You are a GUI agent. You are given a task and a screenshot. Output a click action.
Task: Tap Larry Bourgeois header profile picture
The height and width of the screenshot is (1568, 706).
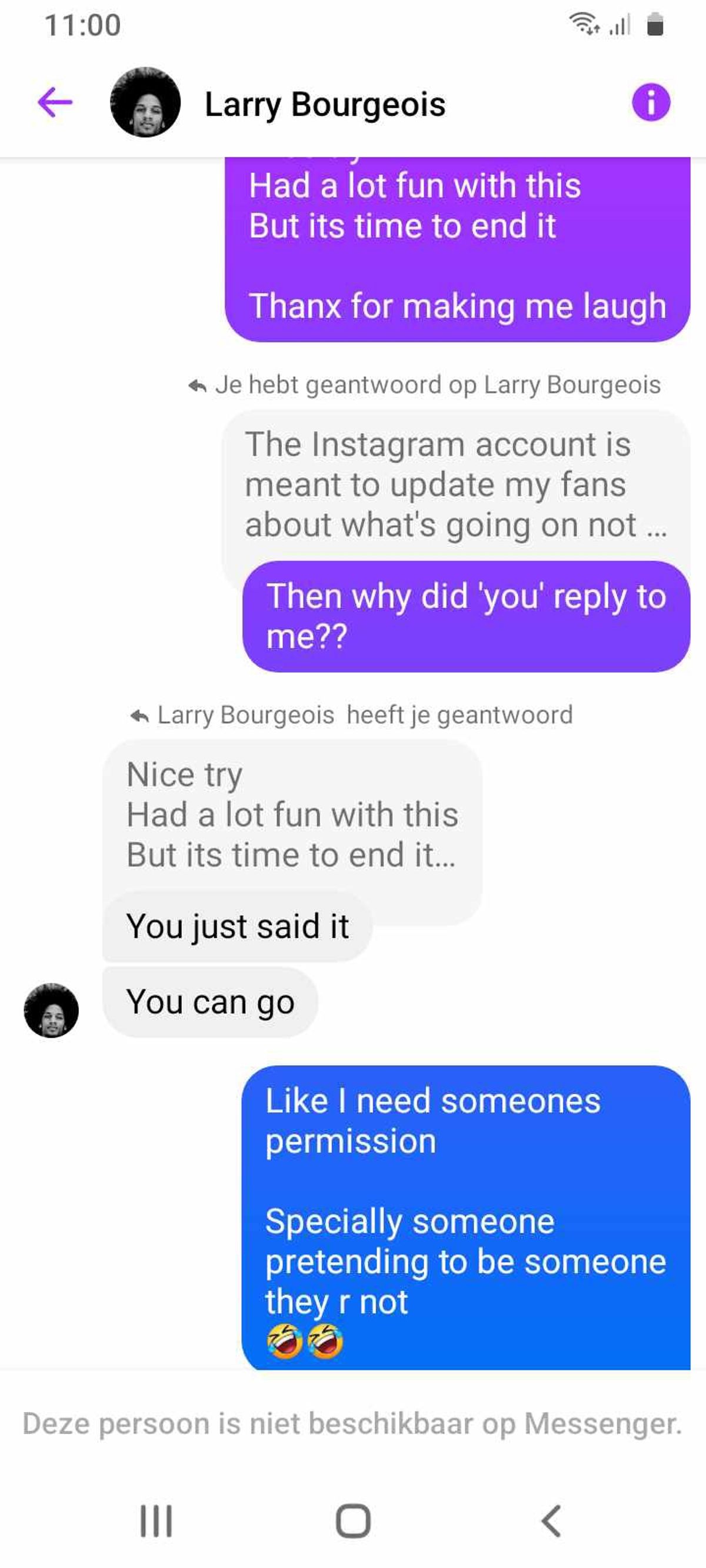pos(145,102)
